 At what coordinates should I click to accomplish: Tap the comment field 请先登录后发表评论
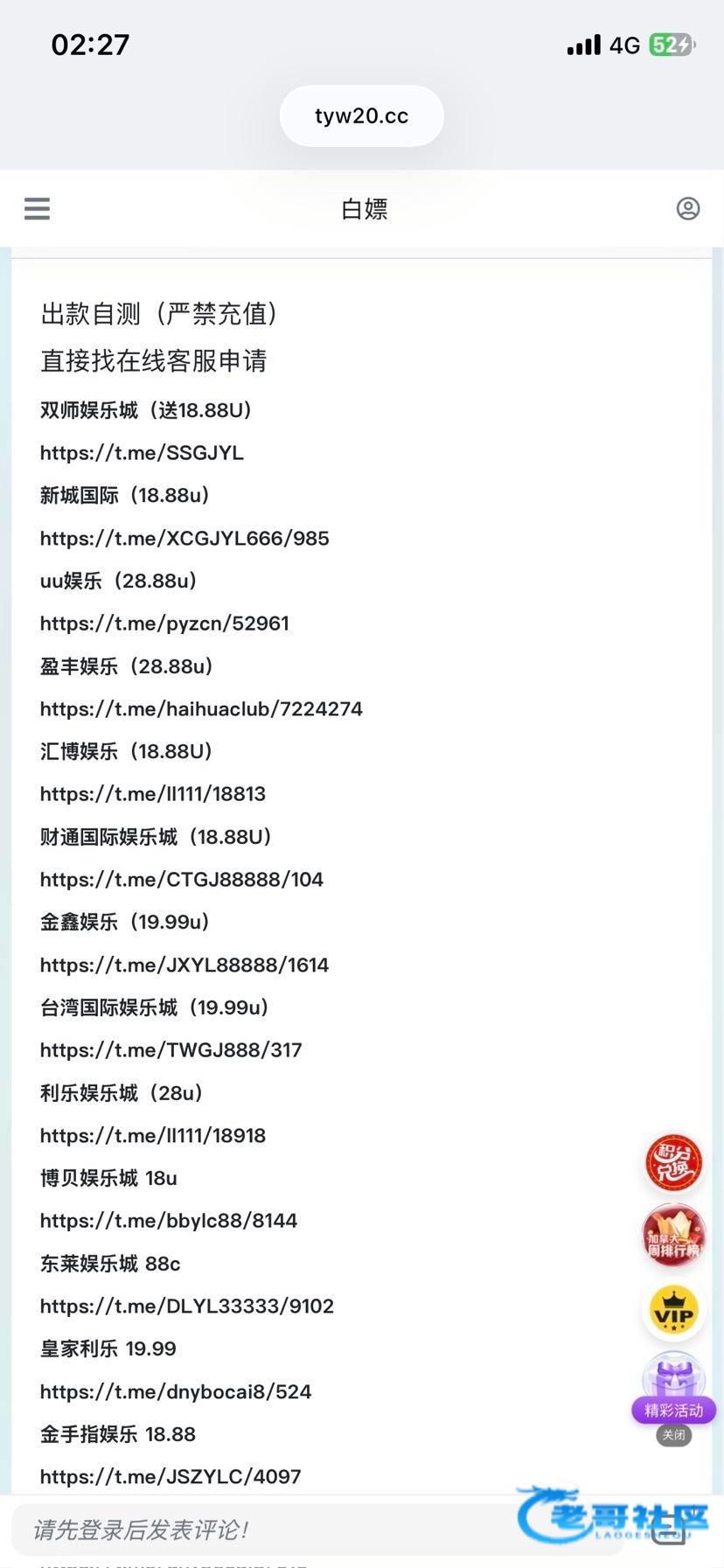(262, 1530)
